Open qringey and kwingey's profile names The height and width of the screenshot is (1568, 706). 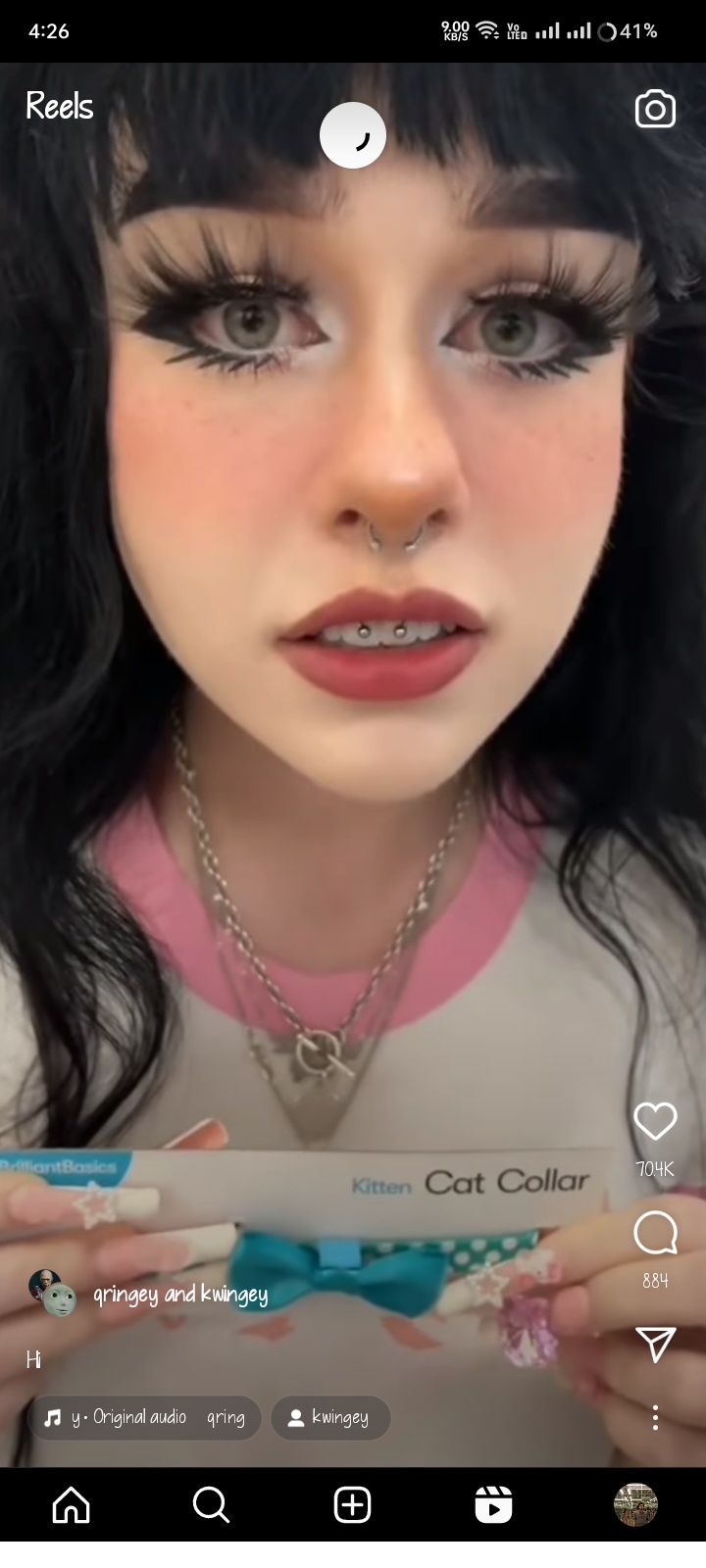(x=180, y=1295)
